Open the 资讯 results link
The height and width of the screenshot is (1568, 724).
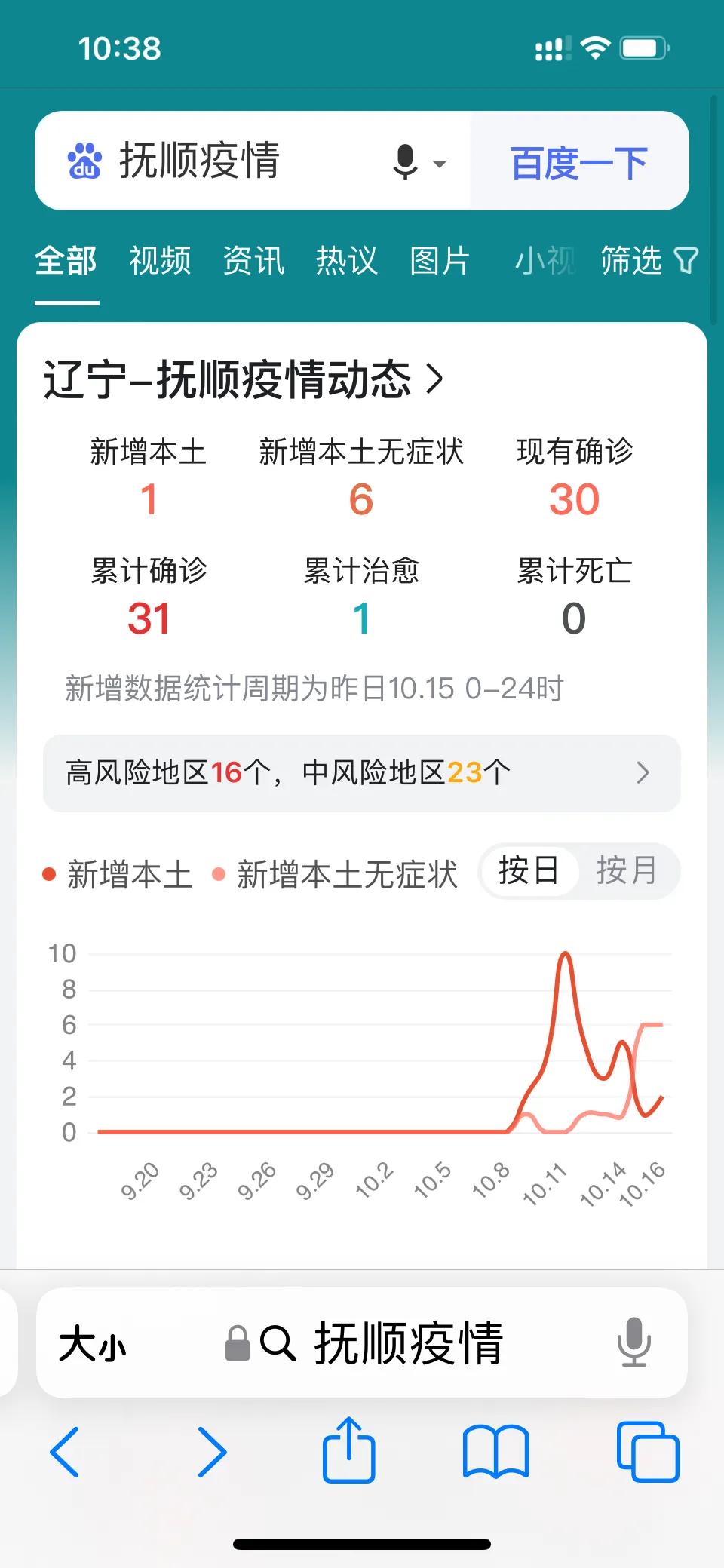253,260
